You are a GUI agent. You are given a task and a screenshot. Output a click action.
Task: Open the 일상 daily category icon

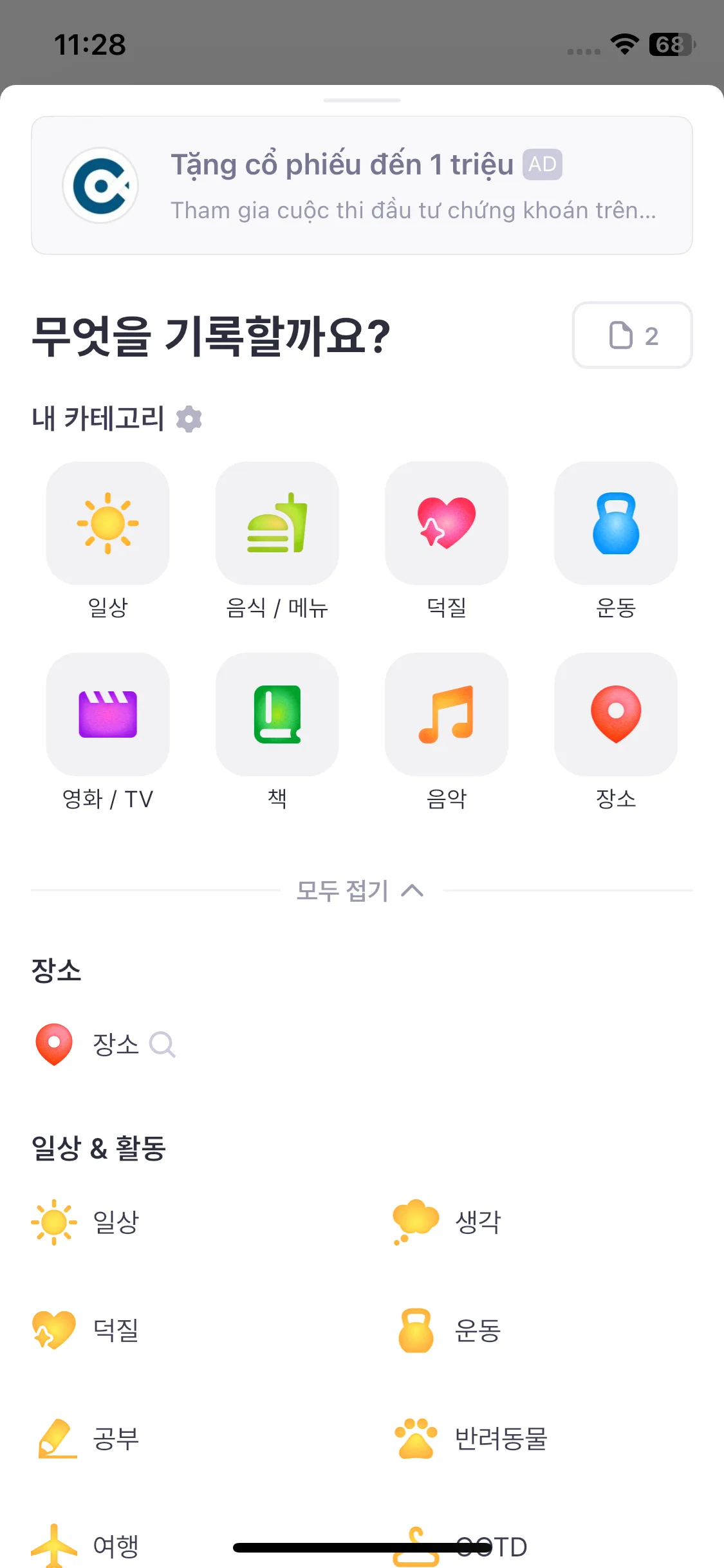pyautogui.click(x=107, y=523)
